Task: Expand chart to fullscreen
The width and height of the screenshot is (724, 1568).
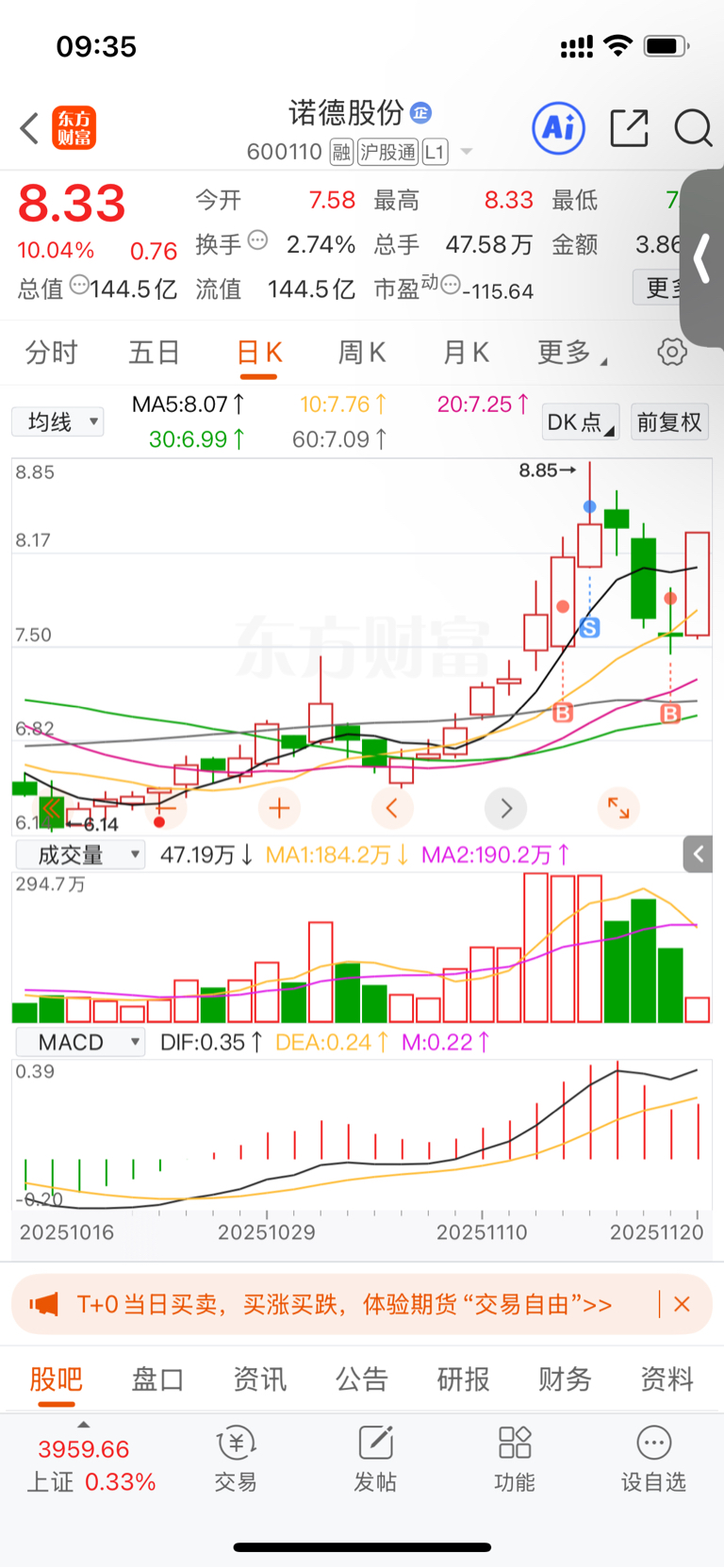Action: (x=618, y=808)
